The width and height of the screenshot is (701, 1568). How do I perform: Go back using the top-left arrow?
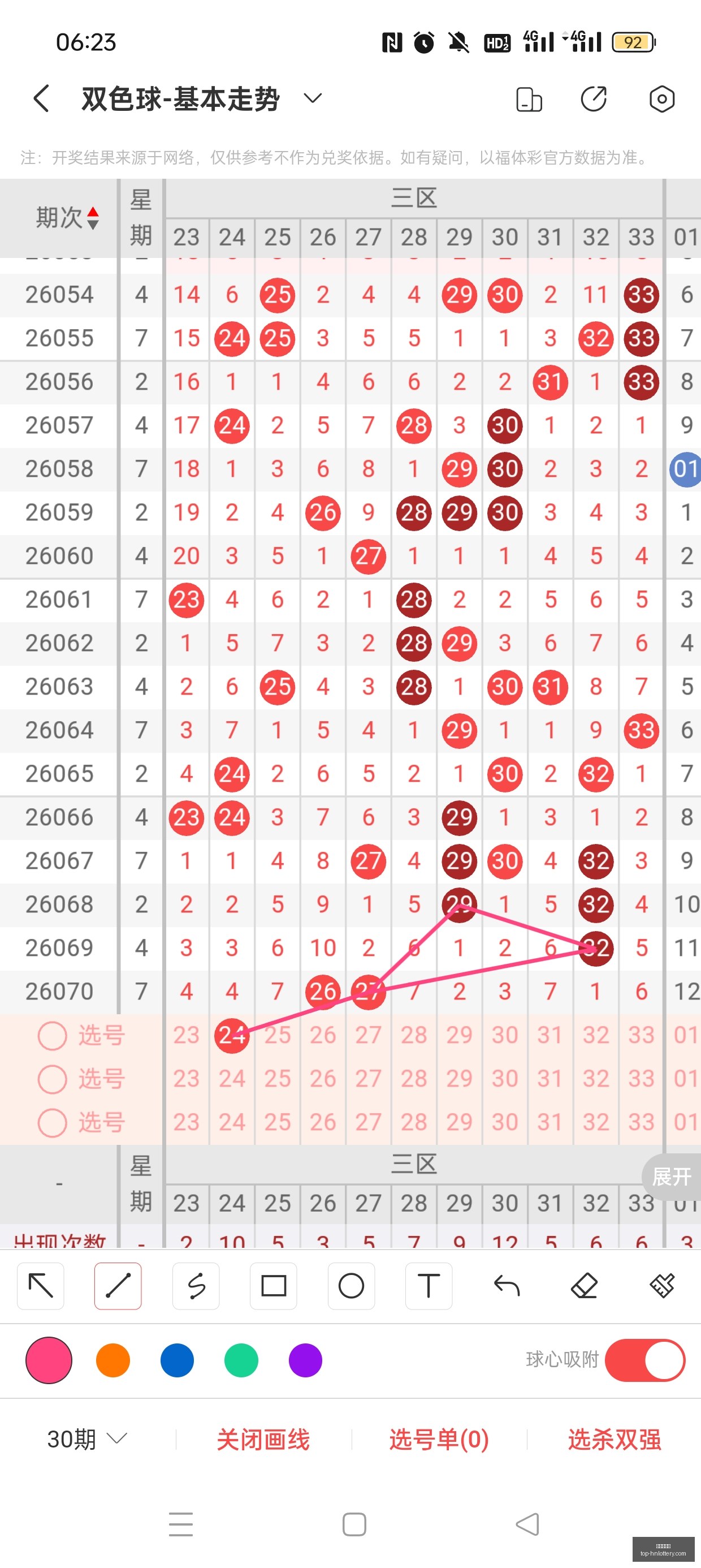[x=41, y=98]
